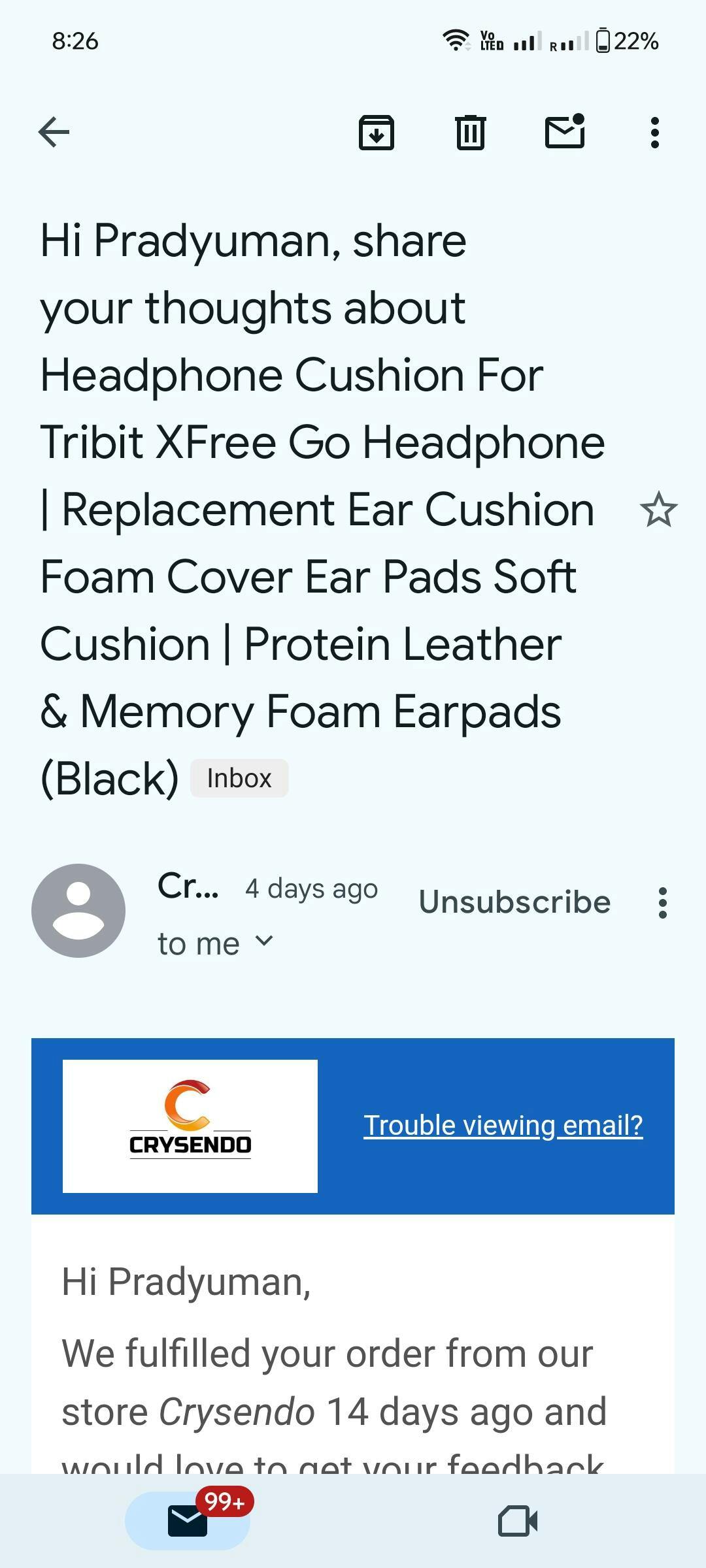Image resolution: width=706 pixels, height=1568 pixels.
Task: Open the overflow menu in top bar
Action: (x=653, y=133)
